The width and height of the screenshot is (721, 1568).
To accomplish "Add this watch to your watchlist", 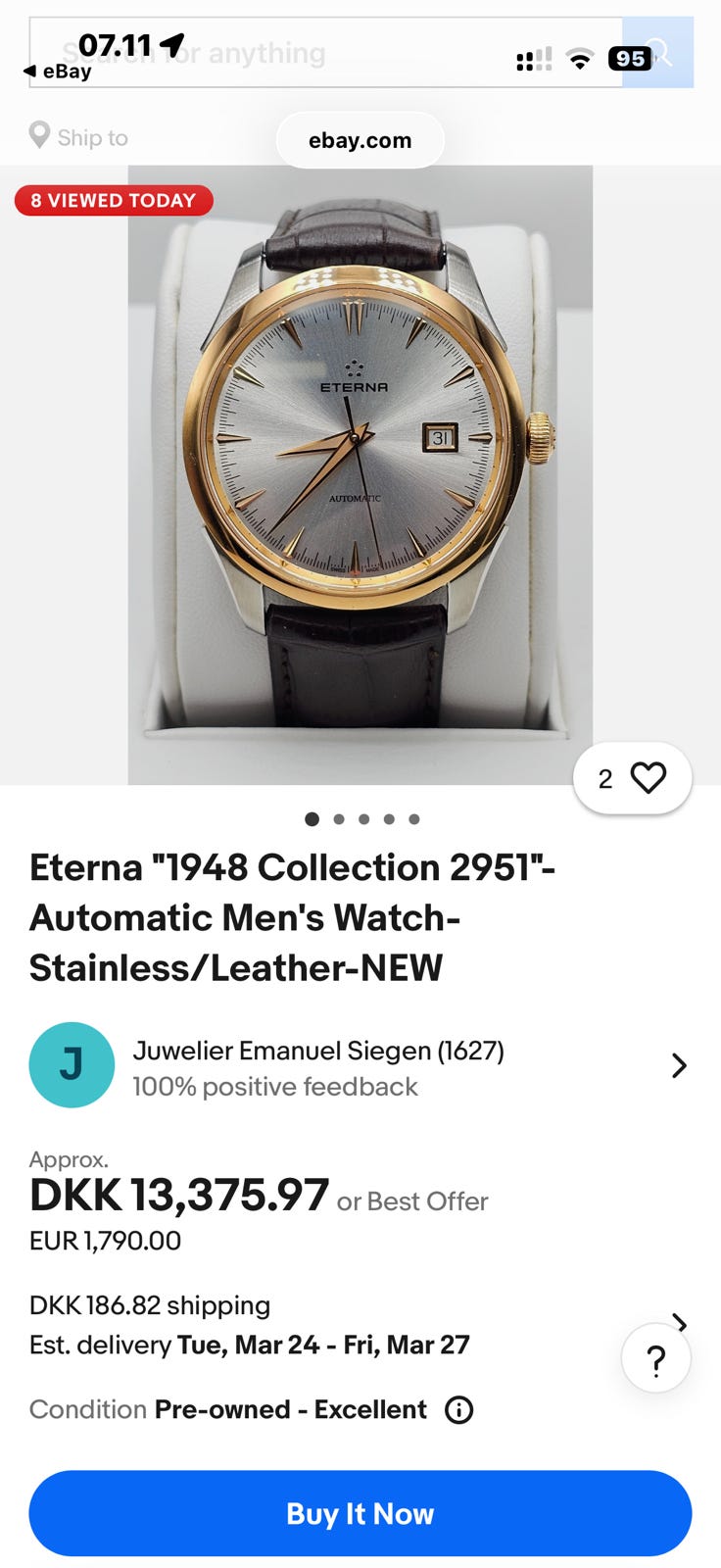I will (633, 778).
